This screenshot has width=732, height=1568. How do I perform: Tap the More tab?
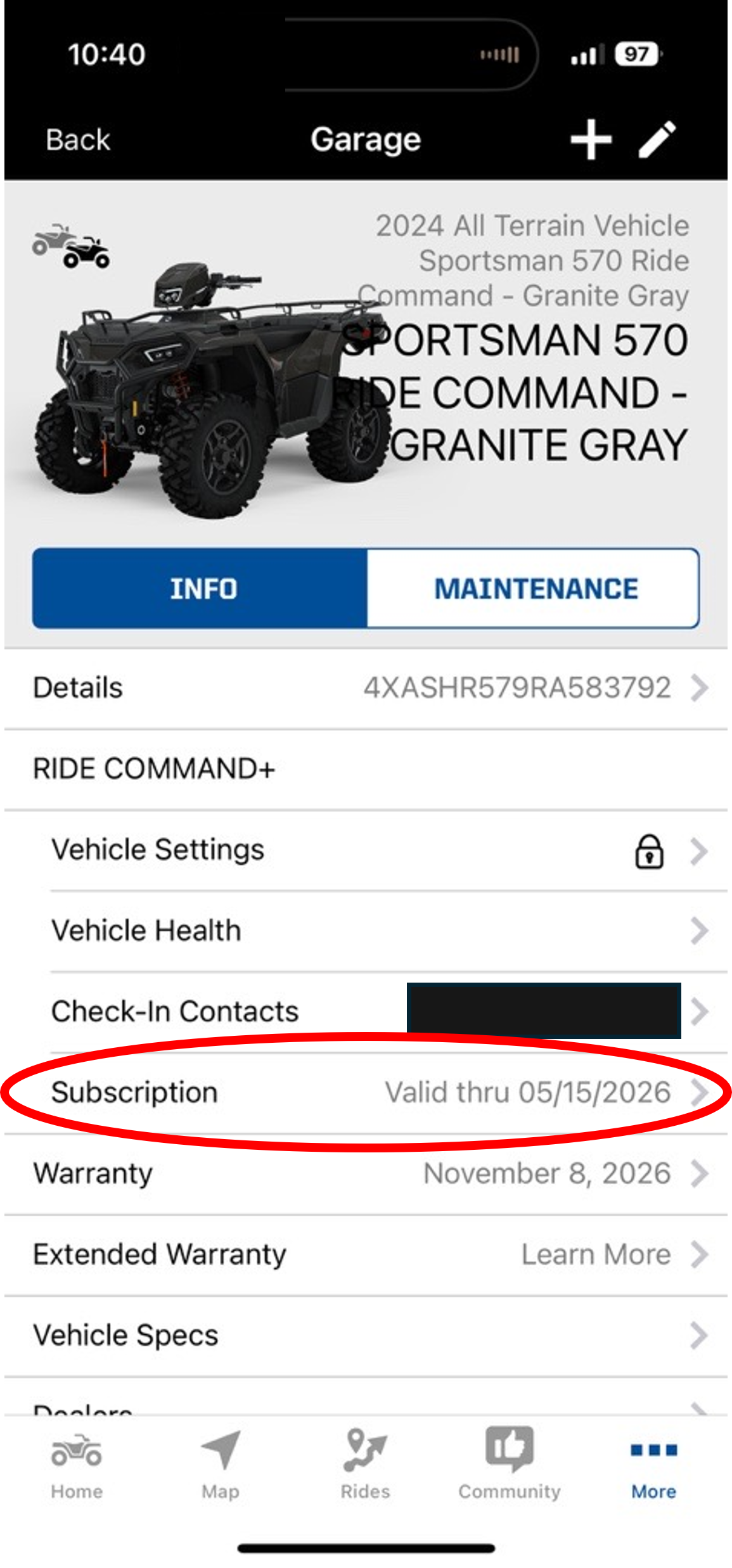[x=653, y=1465]
